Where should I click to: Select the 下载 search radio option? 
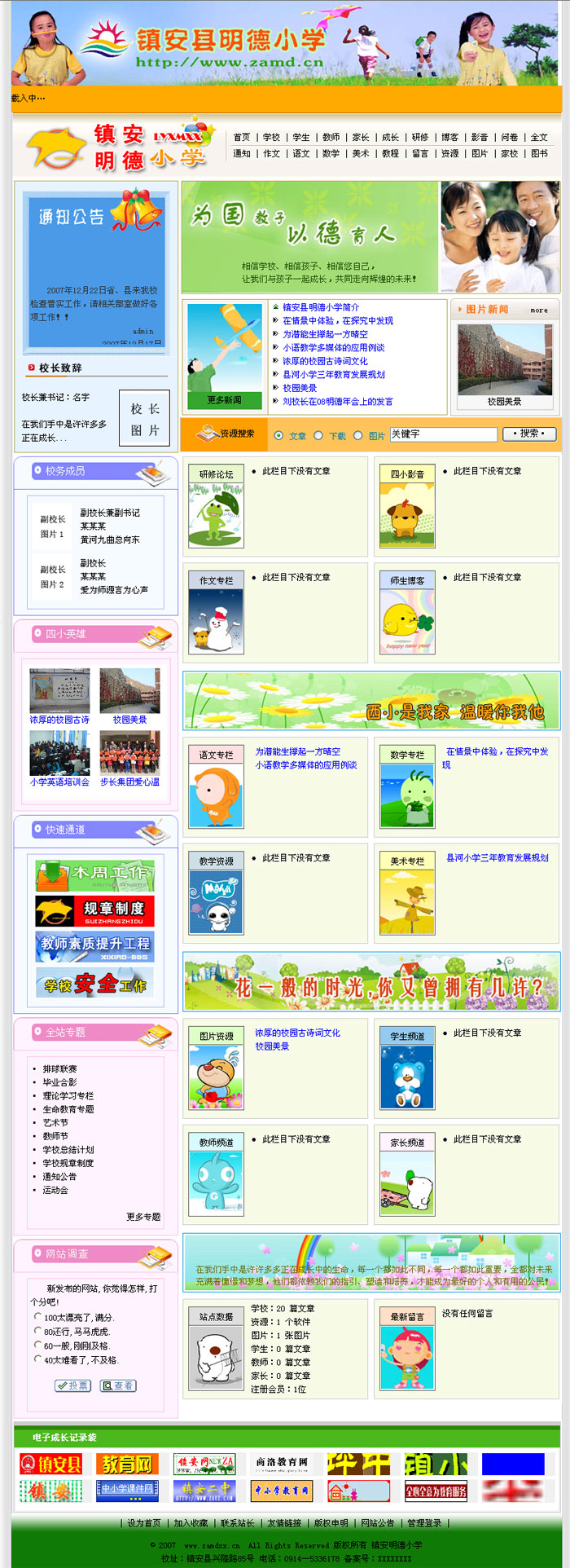(x=318, y=436)
